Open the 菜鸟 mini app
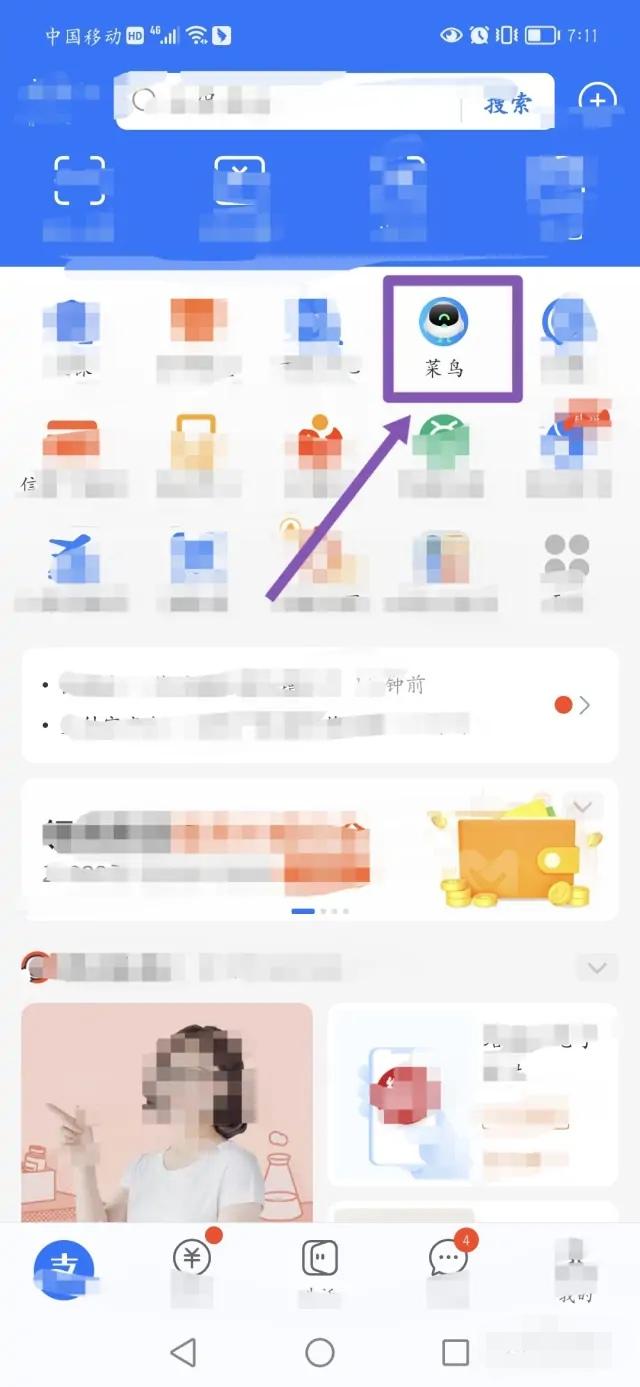 click(444, 341)
